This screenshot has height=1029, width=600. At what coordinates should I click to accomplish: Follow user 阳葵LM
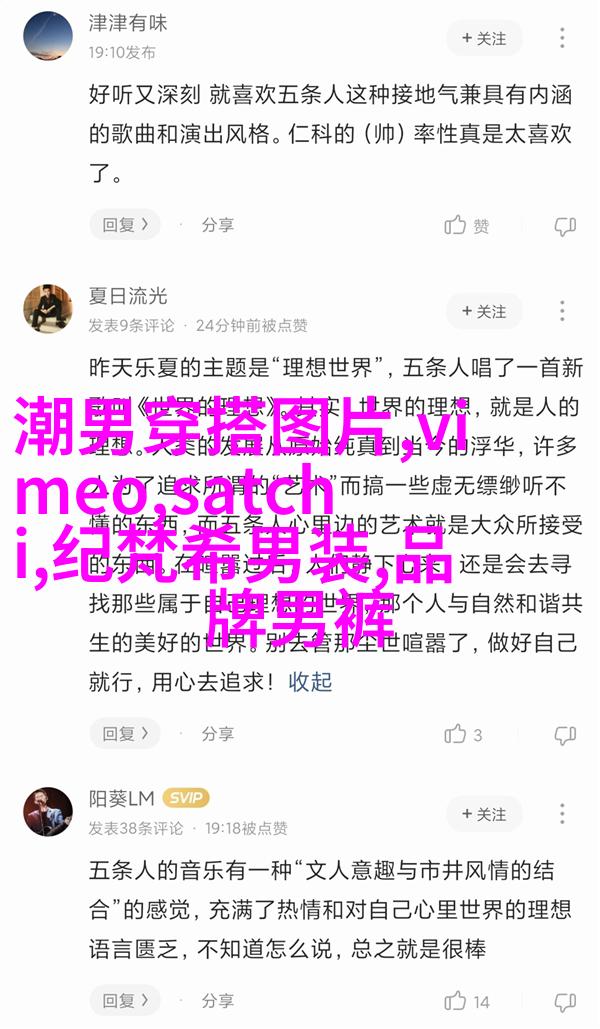point(483,813)
